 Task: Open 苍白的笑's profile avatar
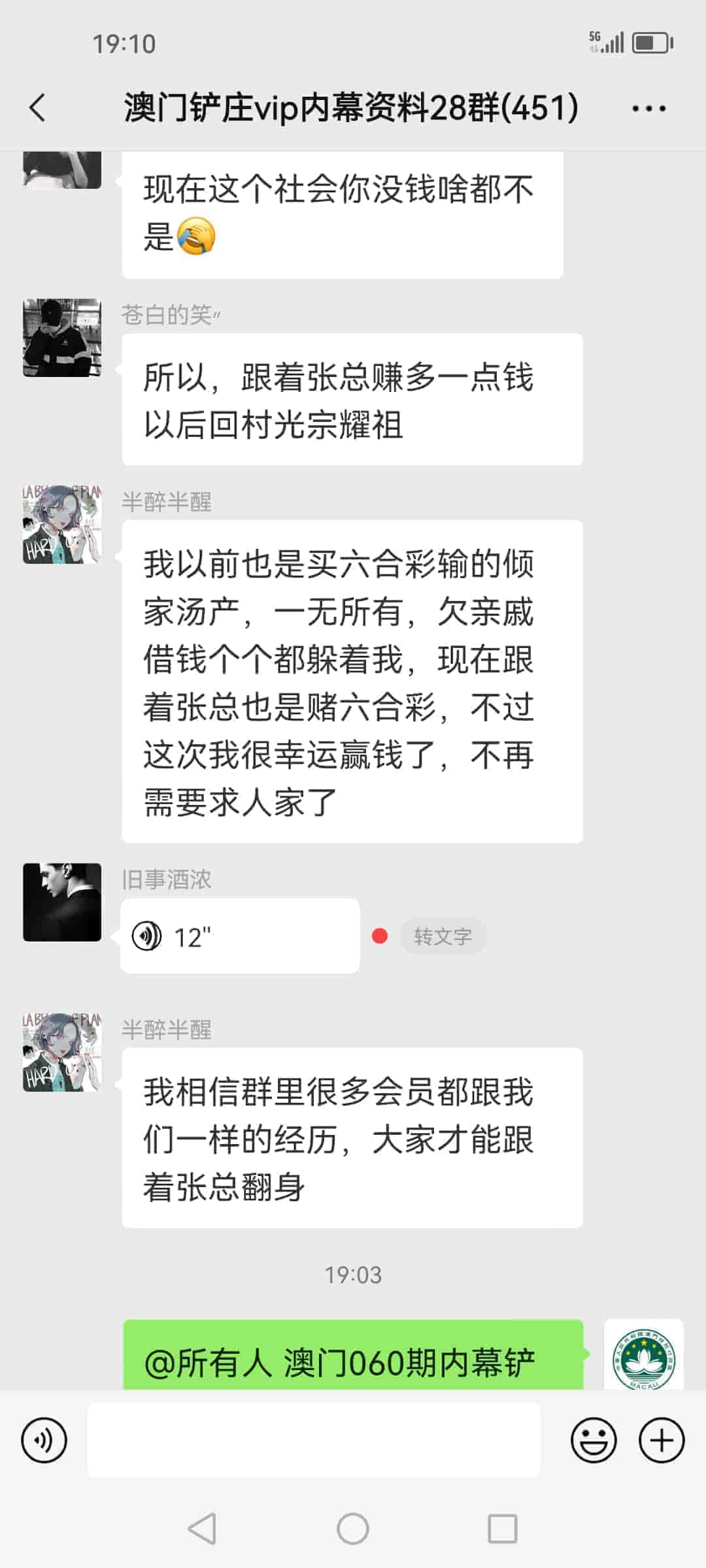coord(62,336)
